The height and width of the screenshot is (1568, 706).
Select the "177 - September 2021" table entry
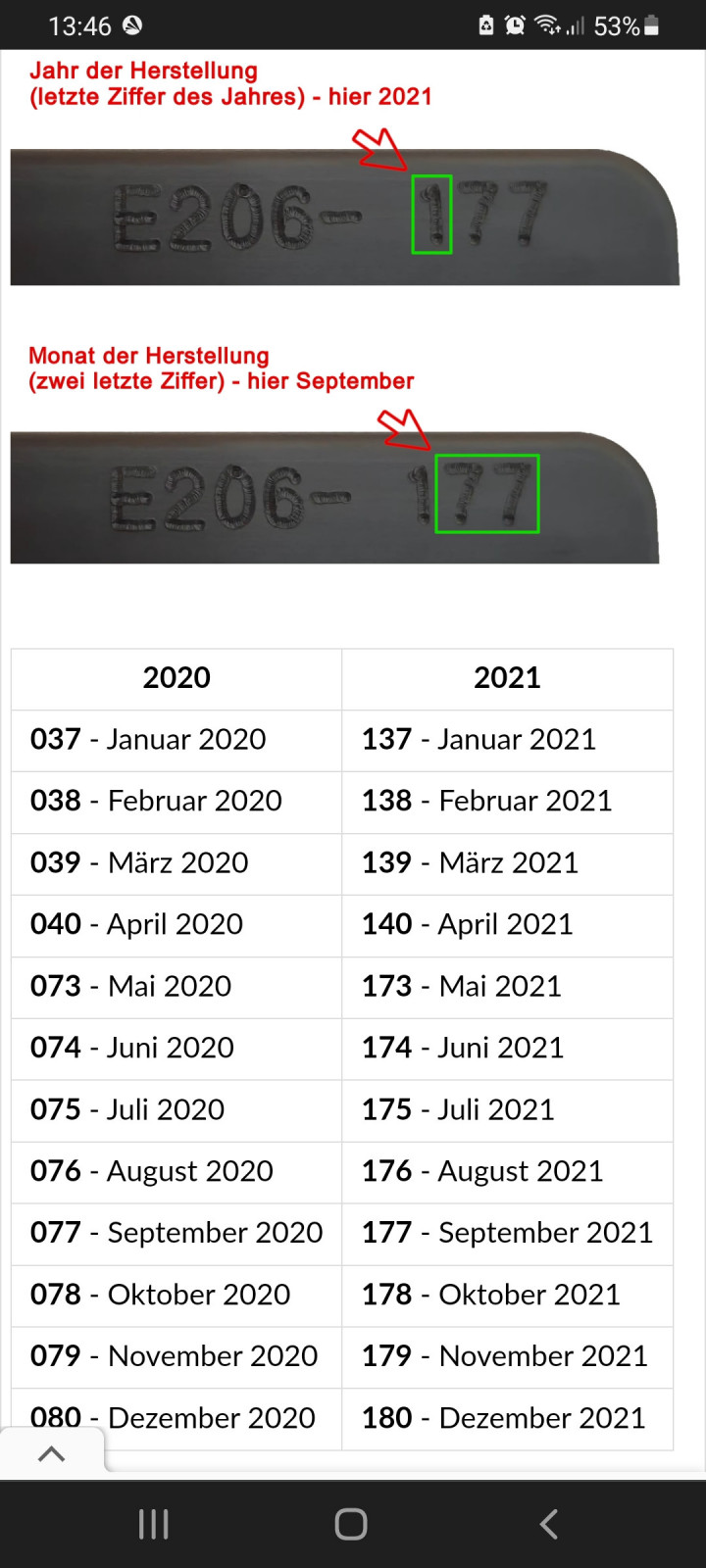pos(507,1233)
